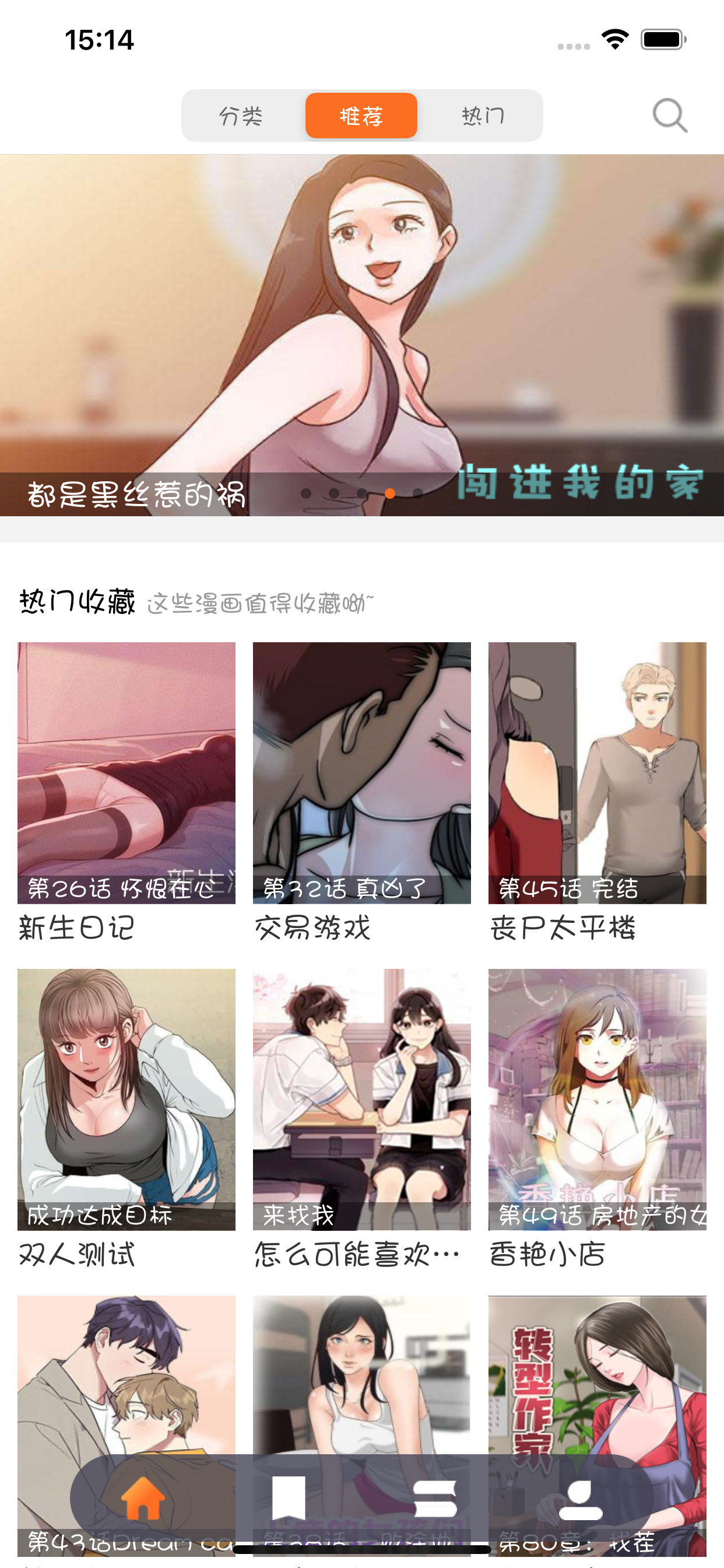The image size is (724, 1568).
Task: Open the profile tab in bottom bar
Action: coord(581,1498)
